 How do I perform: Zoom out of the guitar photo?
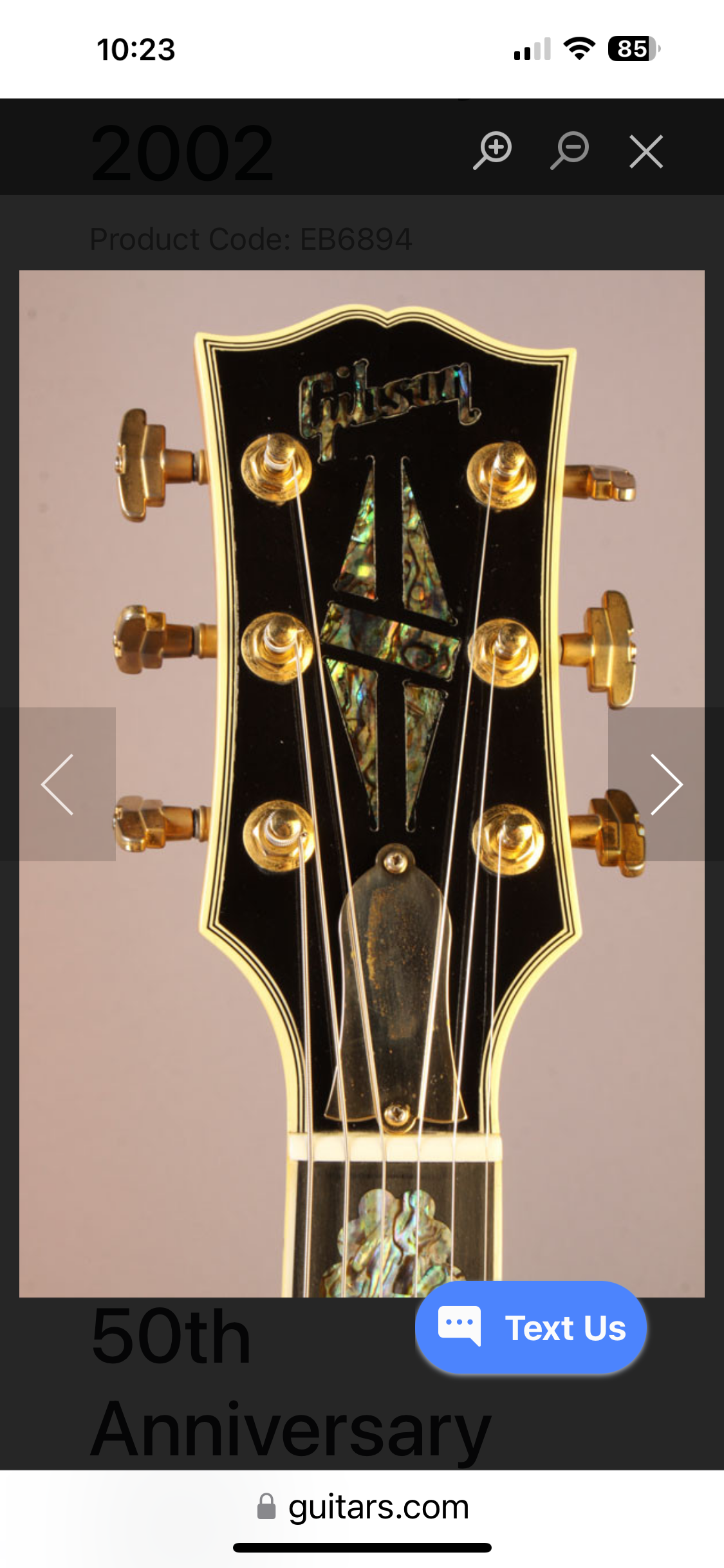tap(570, 151)
